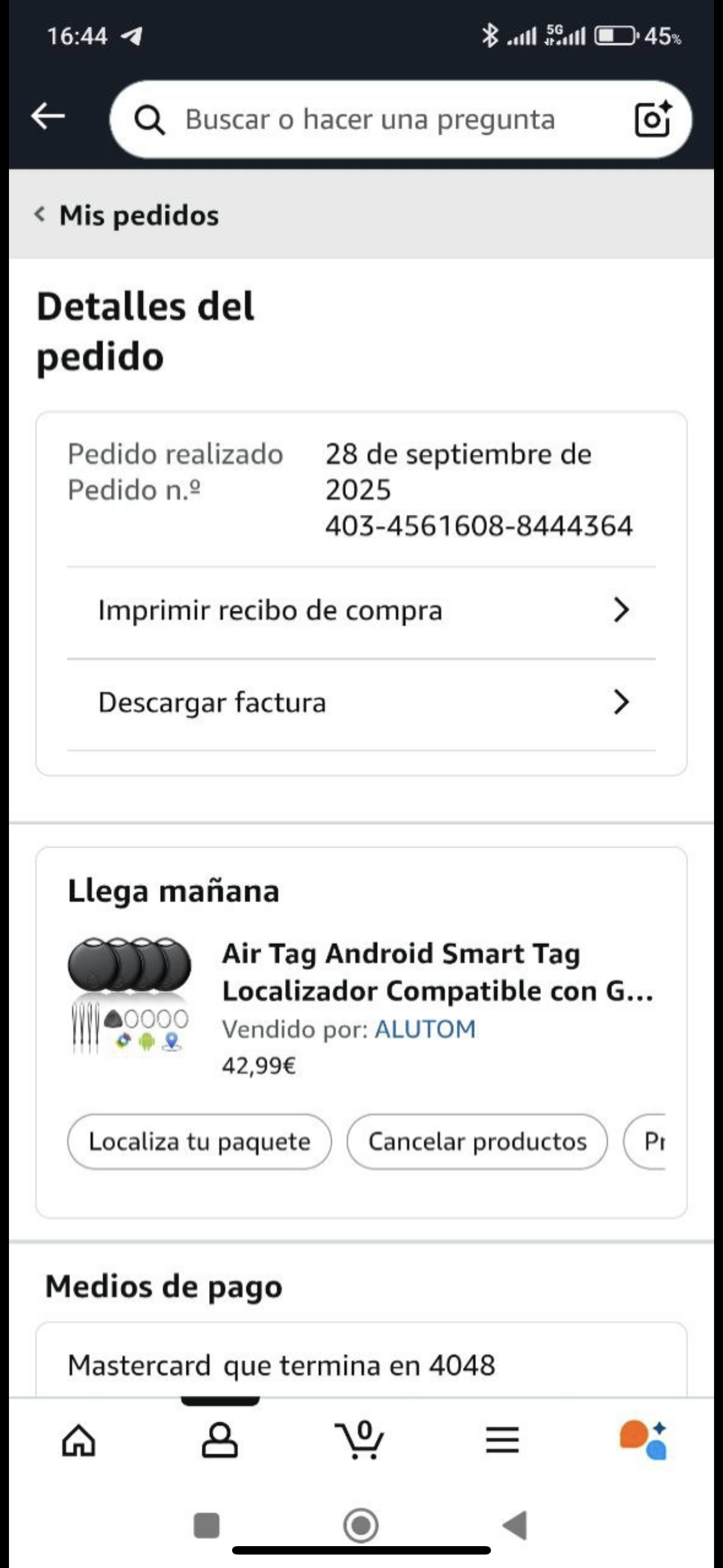The height and width of the screenshot is (1568, 723).
Task: Choose Cancelar productos
Action: [477, 1141]
